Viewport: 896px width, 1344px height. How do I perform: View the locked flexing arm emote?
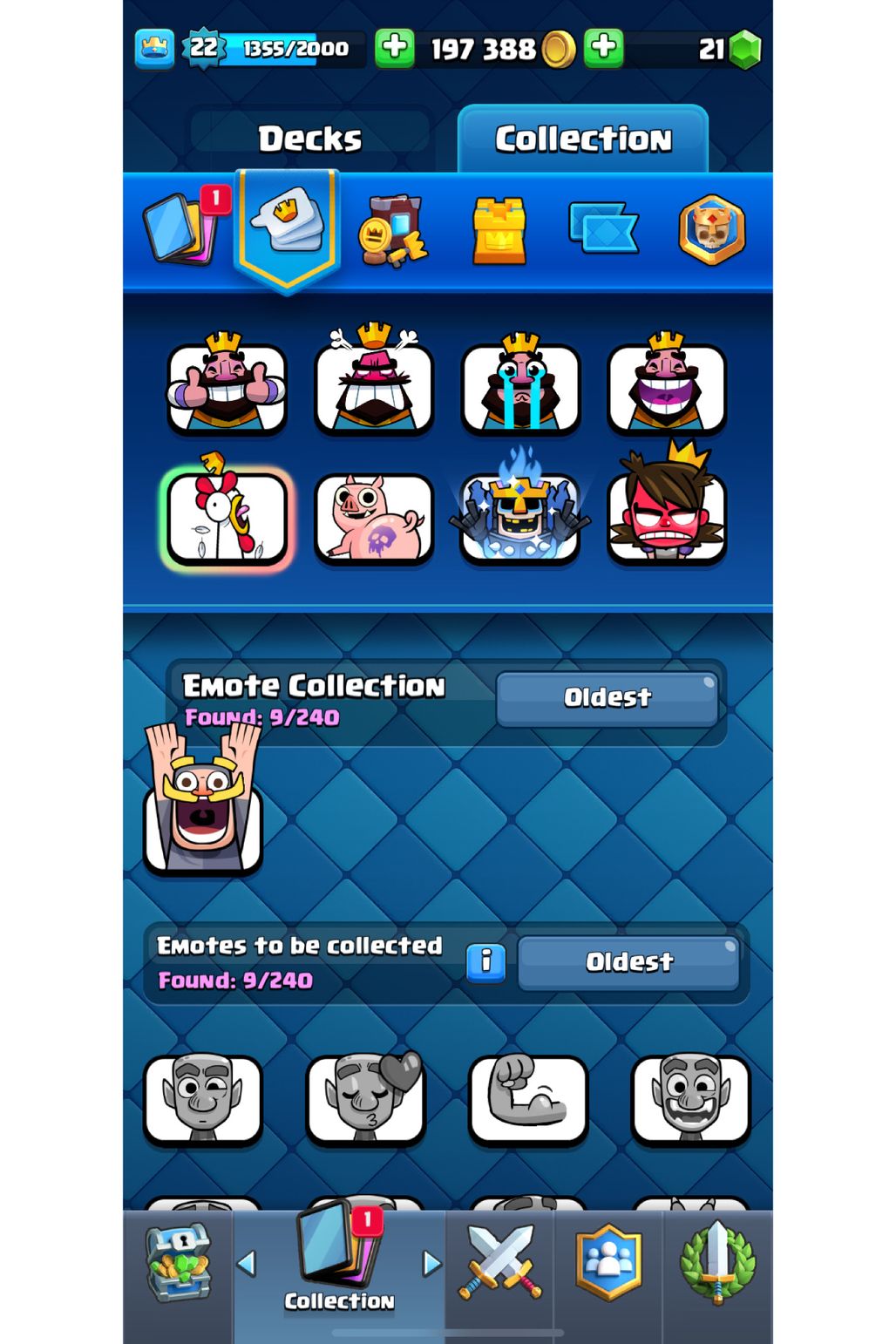coord(528,1097)
